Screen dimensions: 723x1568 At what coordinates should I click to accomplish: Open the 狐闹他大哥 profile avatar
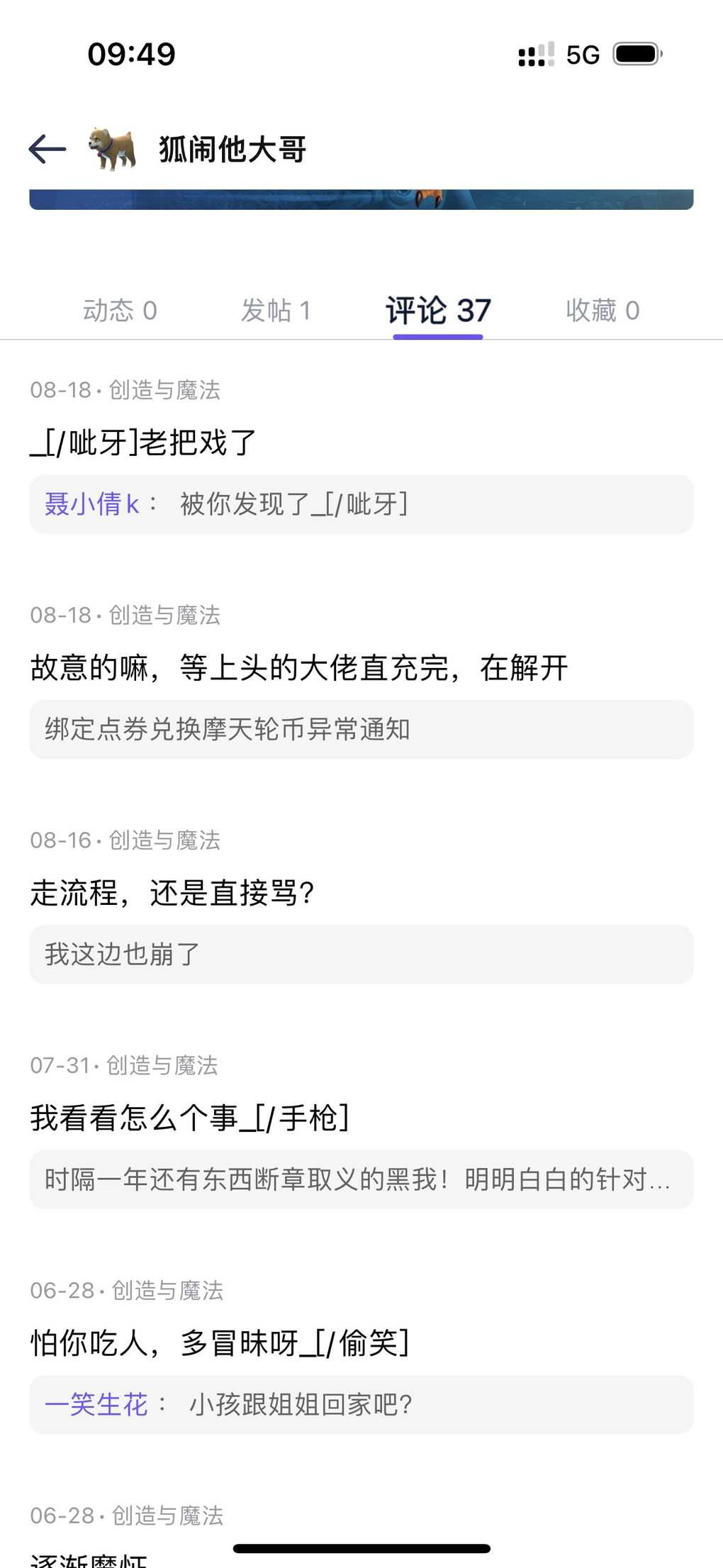pos(113,149)
